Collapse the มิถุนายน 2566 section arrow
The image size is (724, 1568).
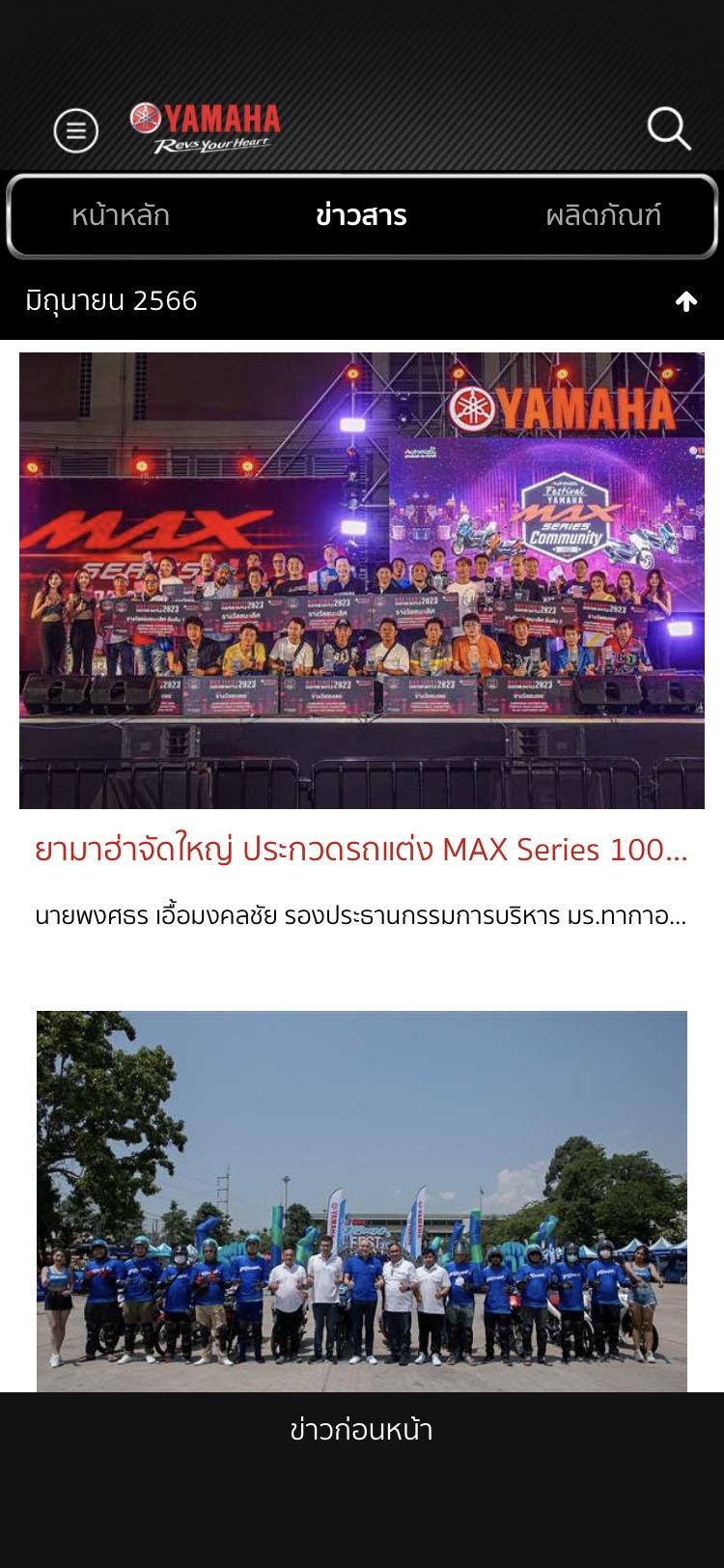point(685,302)
